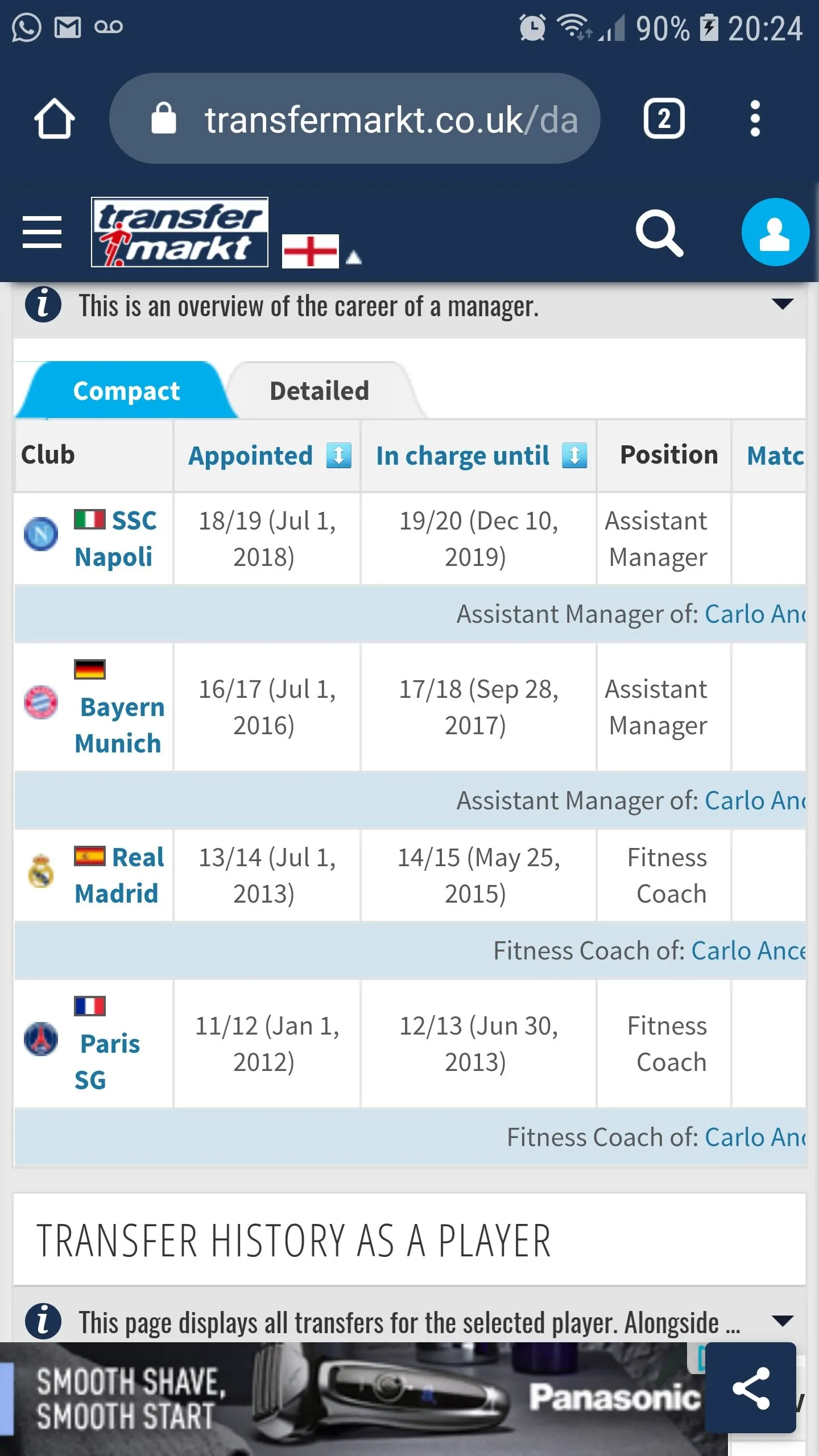Select the Compact tab
The image size is (819, 1456).
(126, 391)
